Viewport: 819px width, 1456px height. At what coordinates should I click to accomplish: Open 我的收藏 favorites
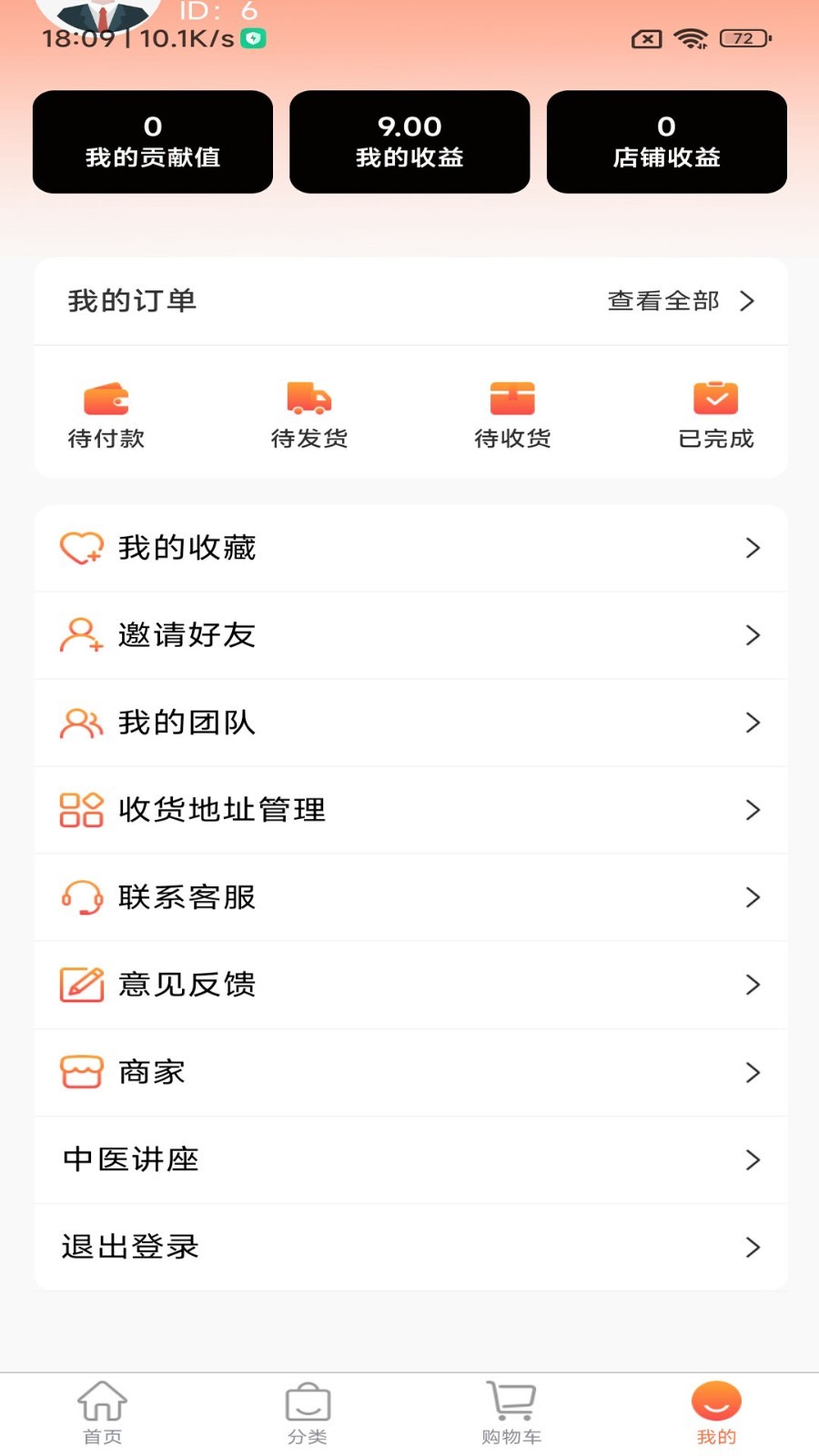[x=410, y=548]
